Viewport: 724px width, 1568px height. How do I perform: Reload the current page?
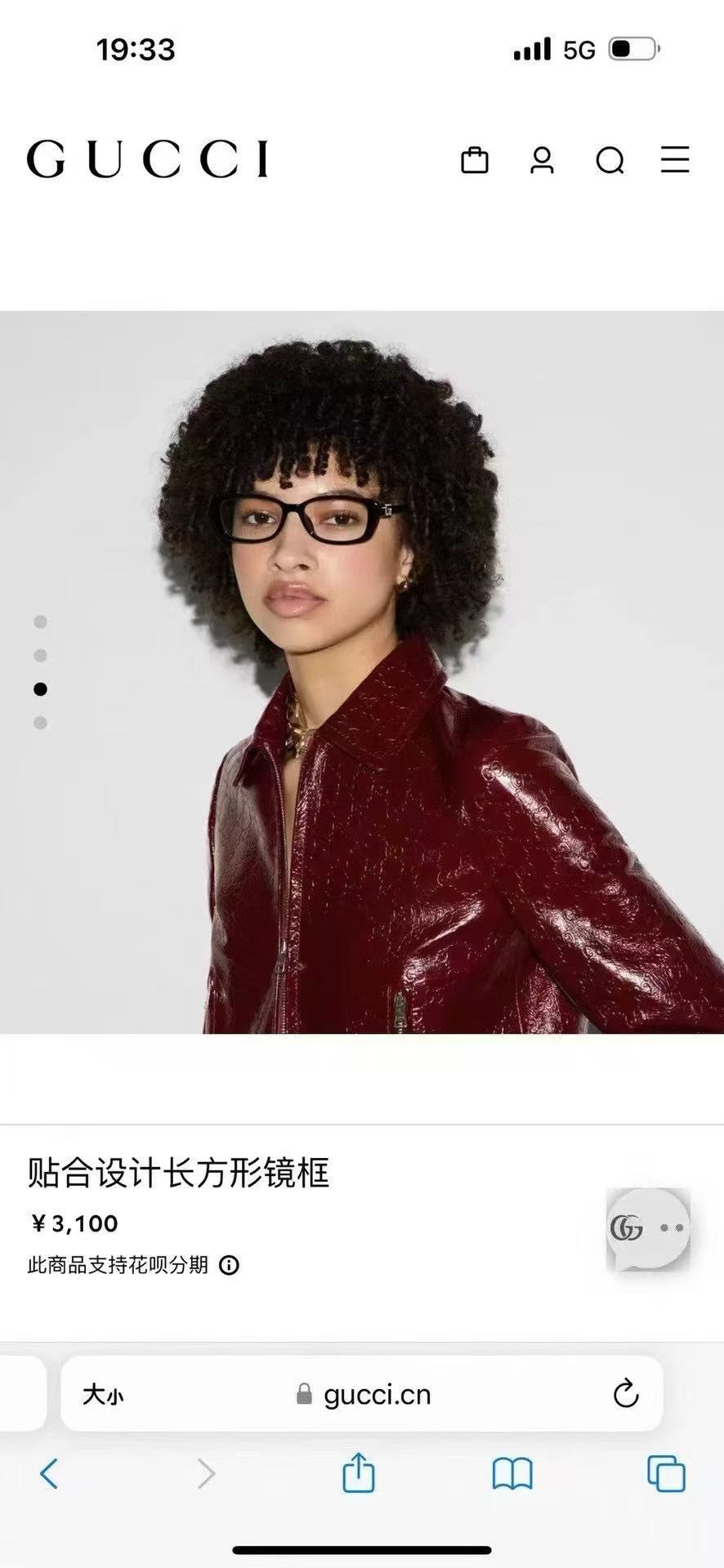(625, 1394)
